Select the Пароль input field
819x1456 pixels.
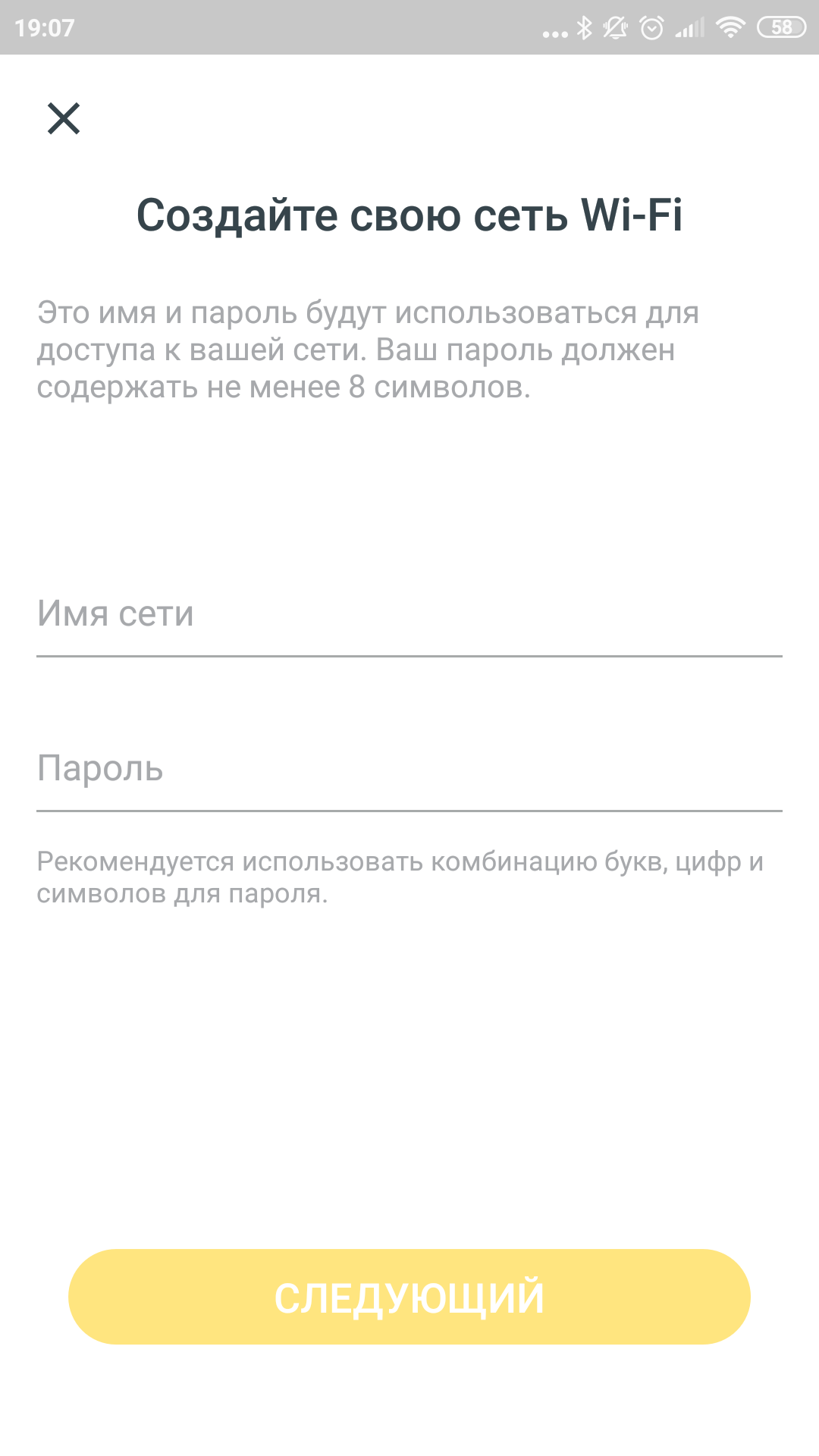coord(409,770)
